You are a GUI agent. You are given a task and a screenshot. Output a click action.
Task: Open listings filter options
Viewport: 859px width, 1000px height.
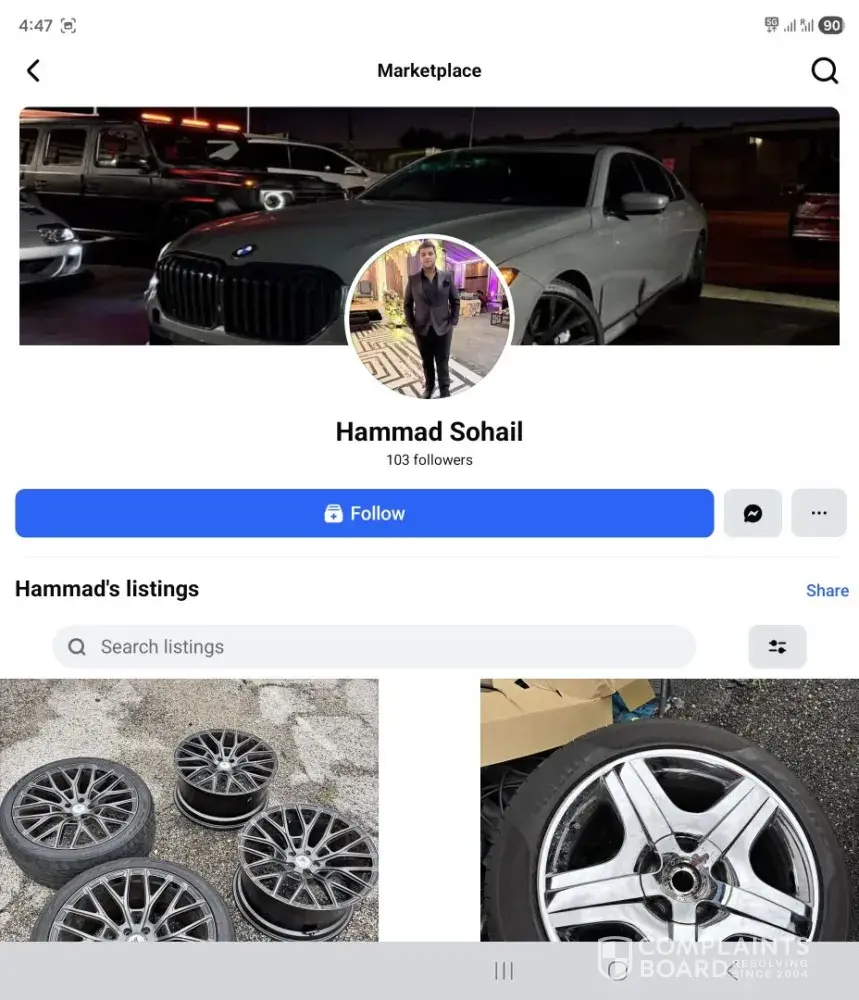coord(777,647)
